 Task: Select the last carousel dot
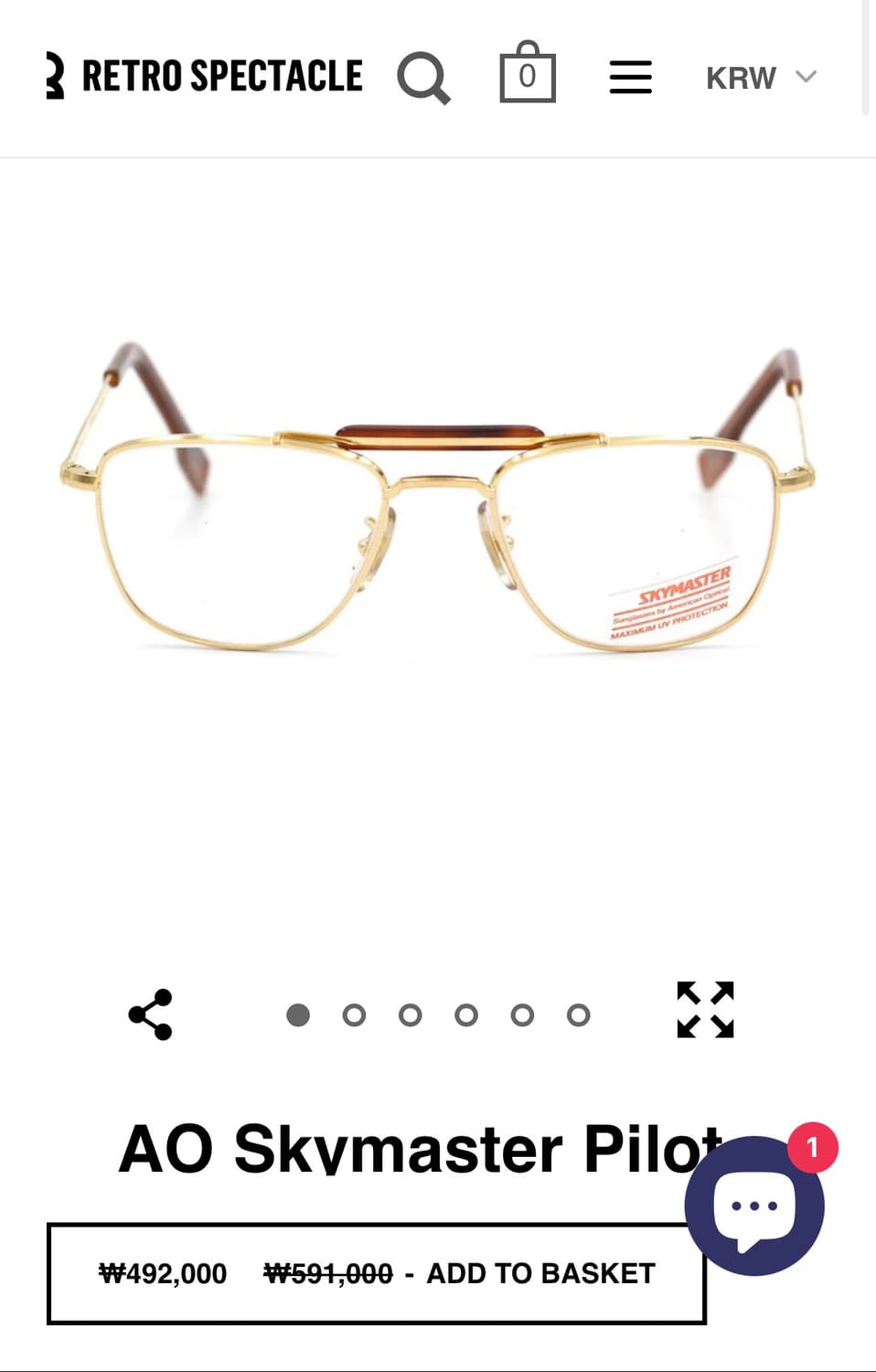point(578,1015)
